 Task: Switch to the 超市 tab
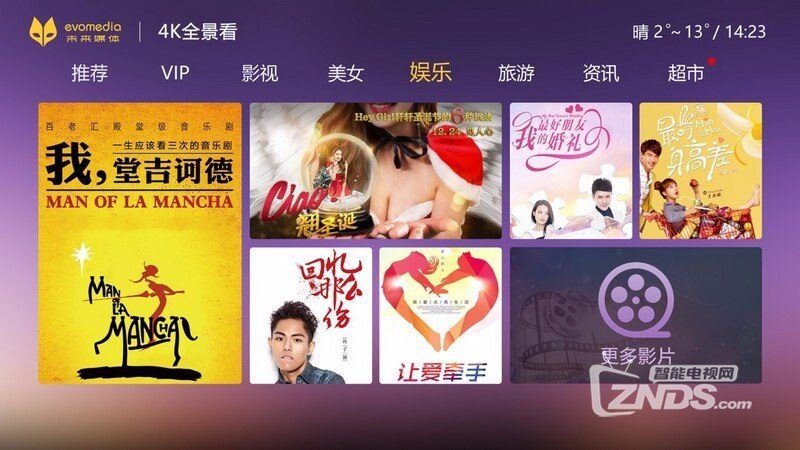click(x=686, y=73)
